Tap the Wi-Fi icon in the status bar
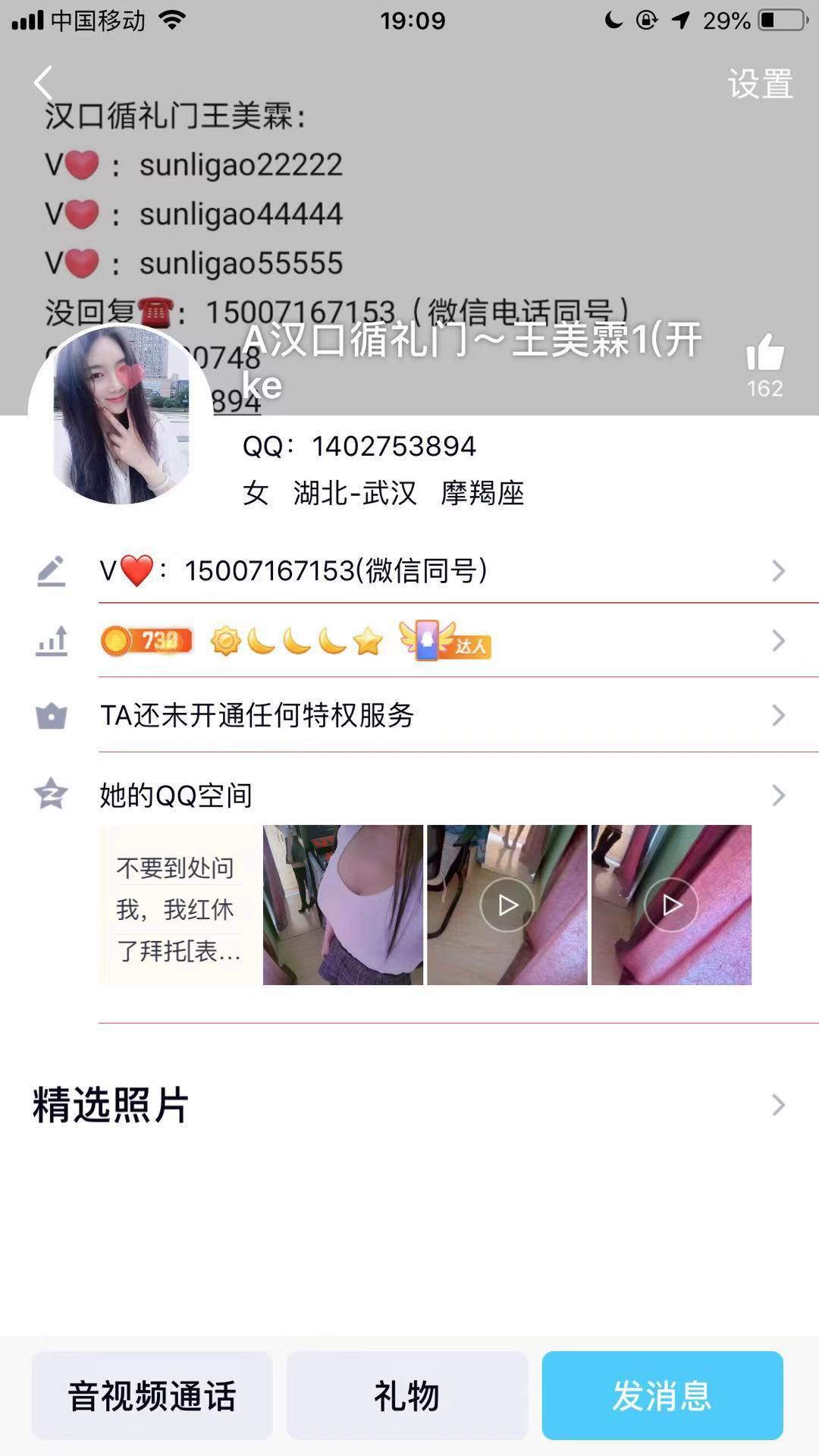The width and height of the screenshot is (819, 1456). coord(172,21)
